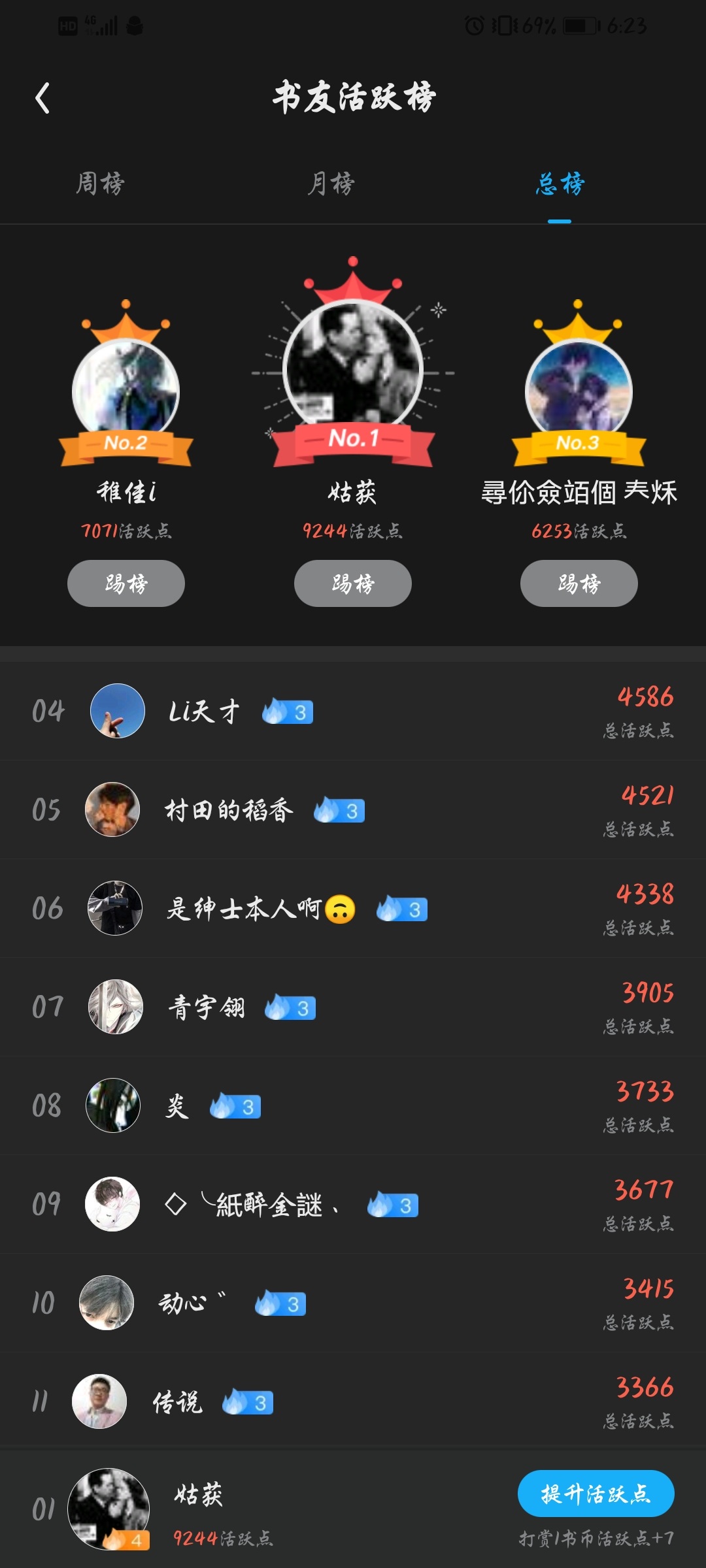The width and height of the screenshot is (706, 1568).
Task: Open rank 09 user 紙醉金謎
Action: [x=353, y=1204]
